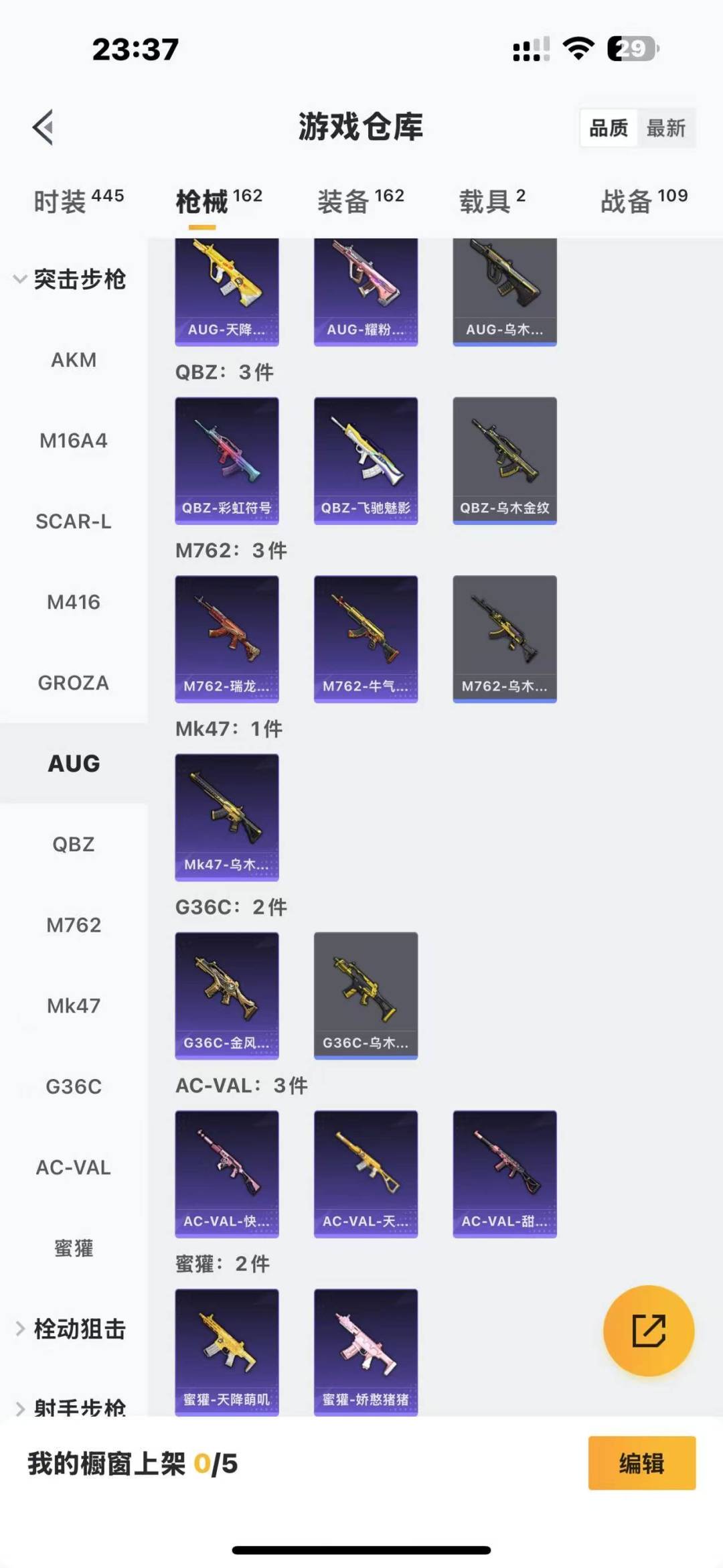
Task: Tap the orange share floating button
Action: pos(648,1331)
